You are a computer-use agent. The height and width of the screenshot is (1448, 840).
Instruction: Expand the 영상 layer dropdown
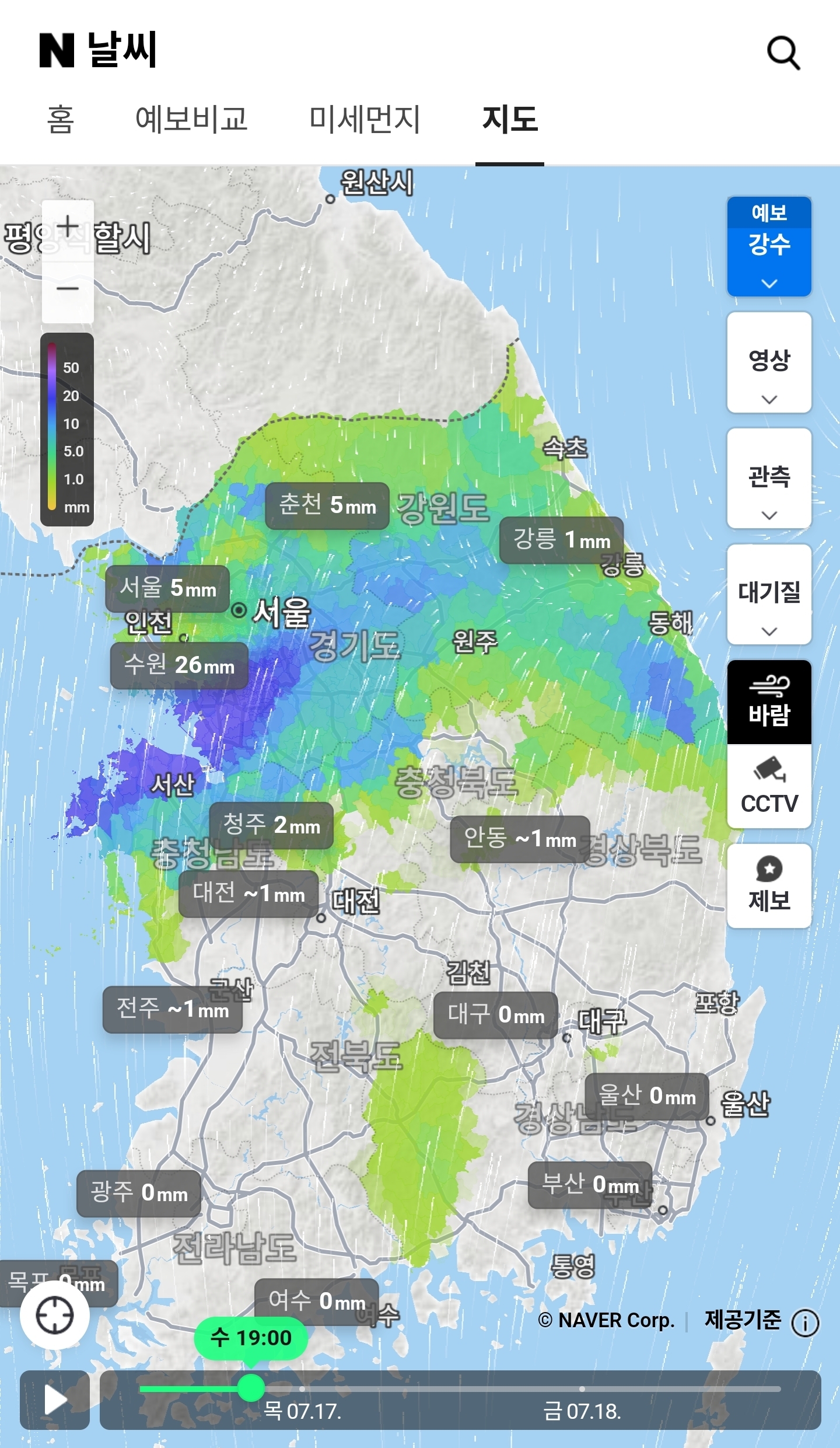769,362
